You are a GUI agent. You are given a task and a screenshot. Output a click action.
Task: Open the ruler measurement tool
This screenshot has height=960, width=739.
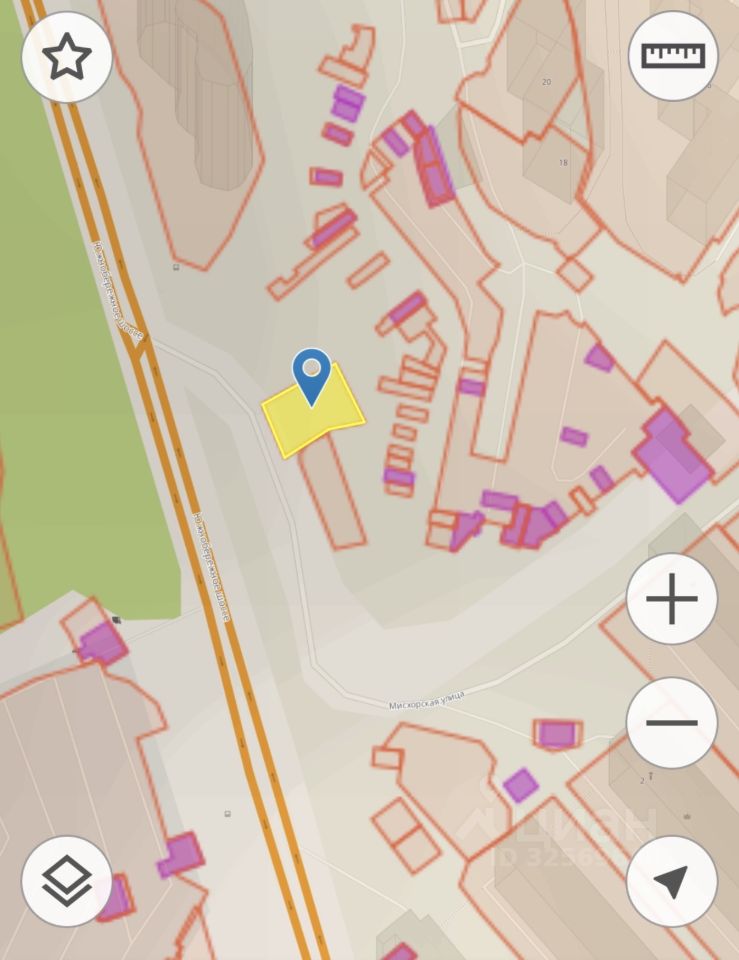[673, 56]
